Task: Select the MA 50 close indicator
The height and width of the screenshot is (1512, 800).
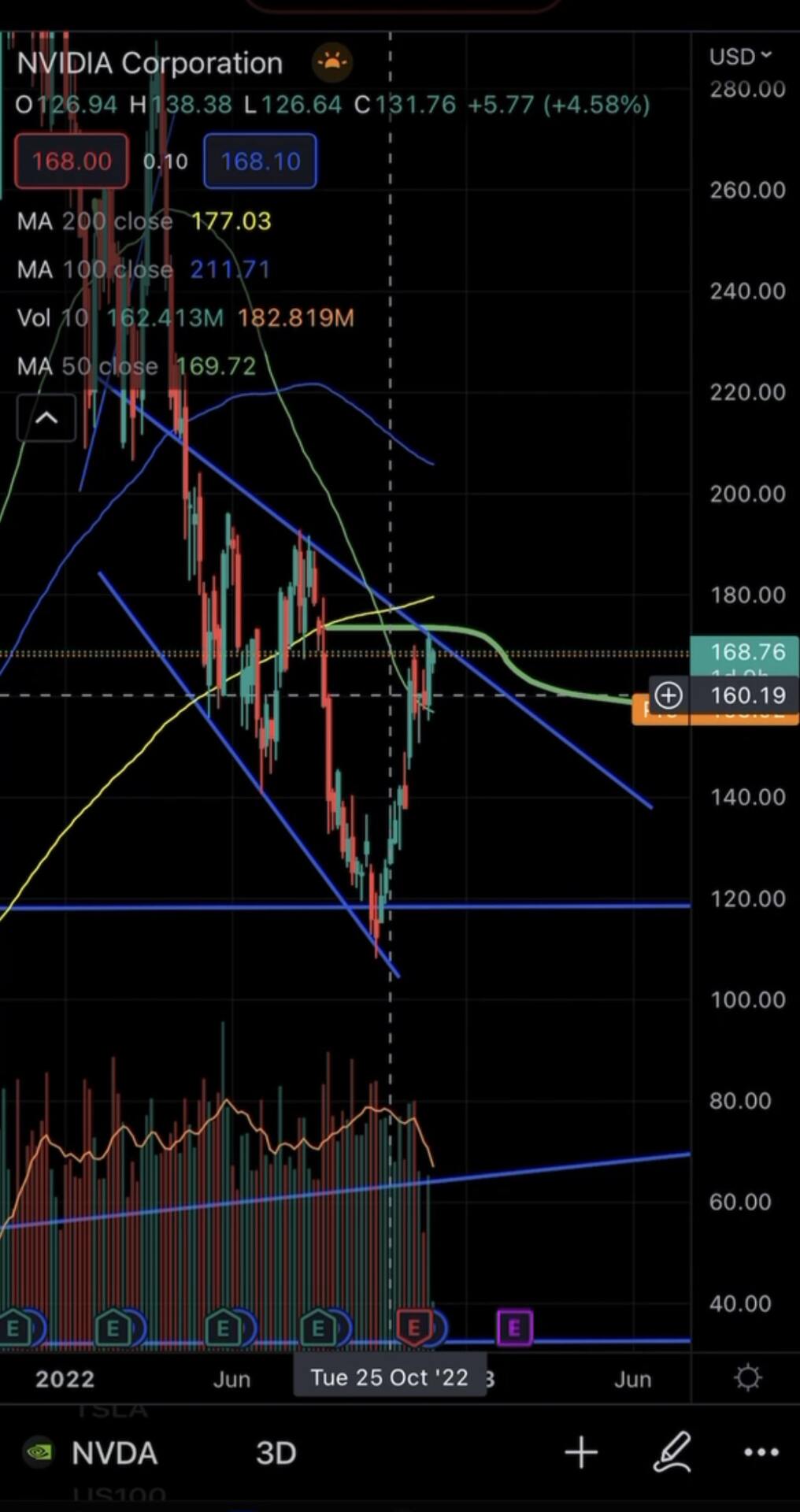Action: pos(136,366)
